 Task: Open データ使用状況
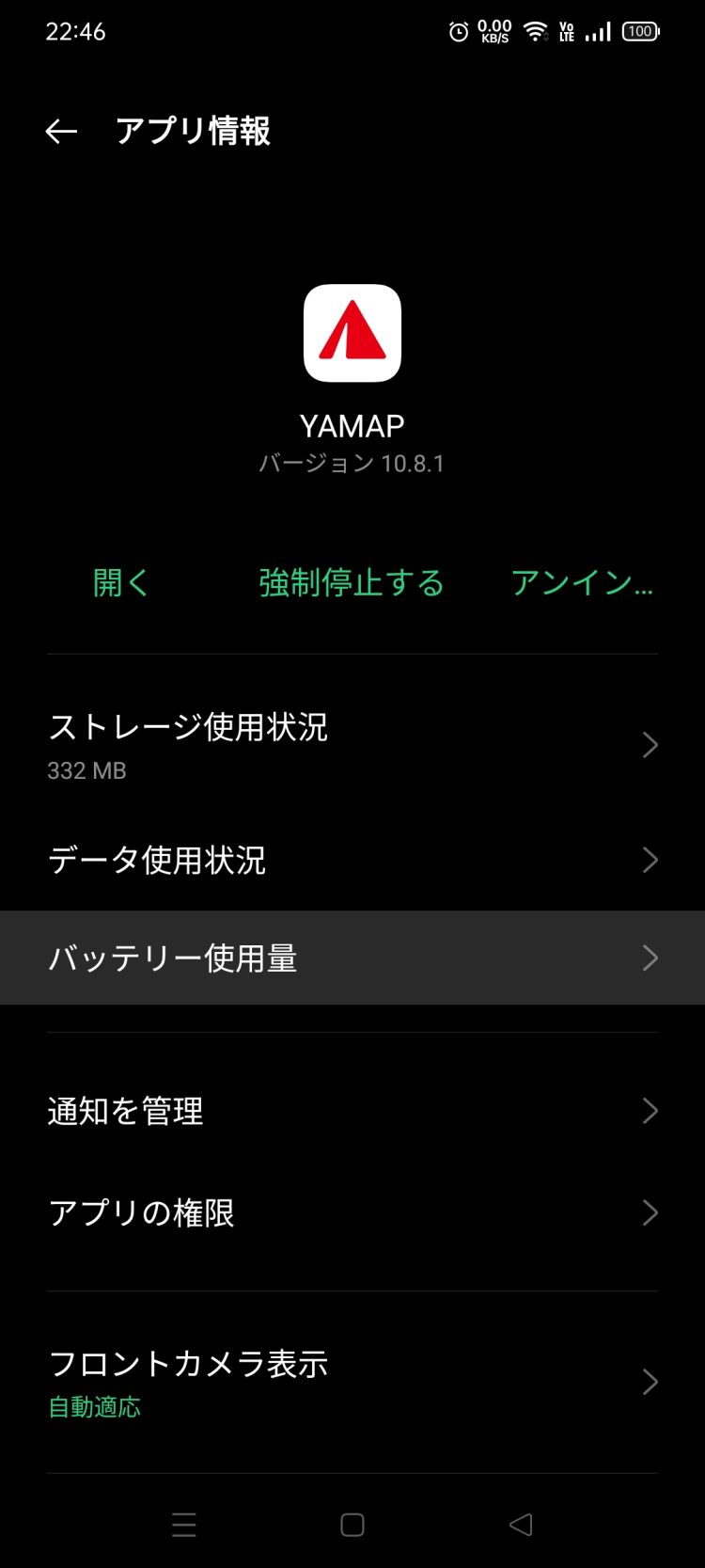(x=352, y=860)
